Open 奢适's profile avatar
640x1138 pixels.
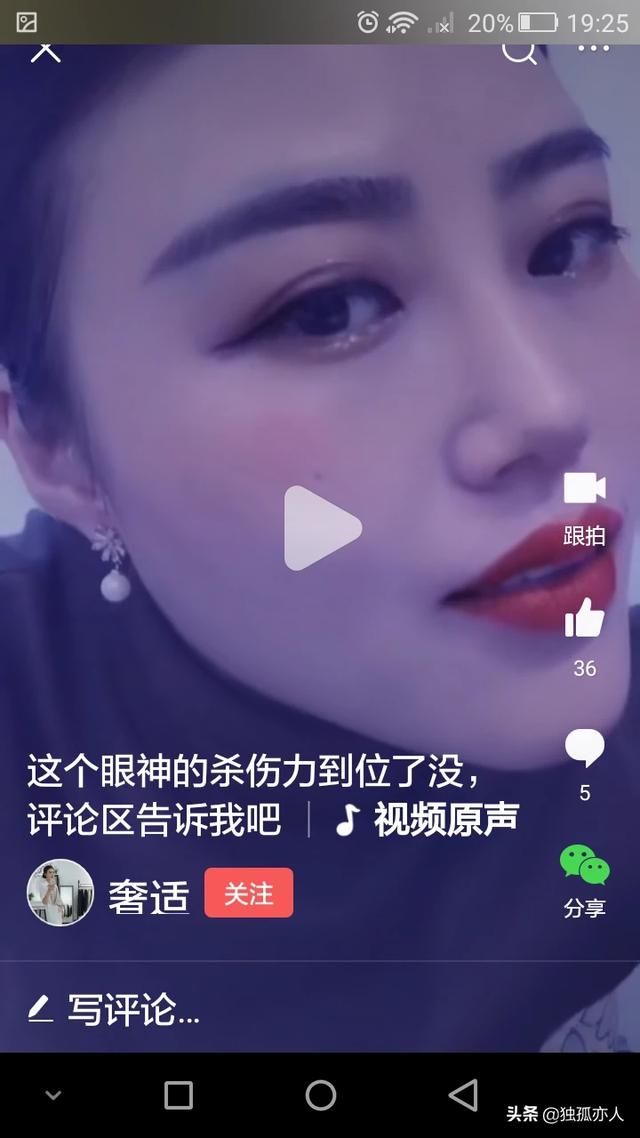click(x=60, y=892)
